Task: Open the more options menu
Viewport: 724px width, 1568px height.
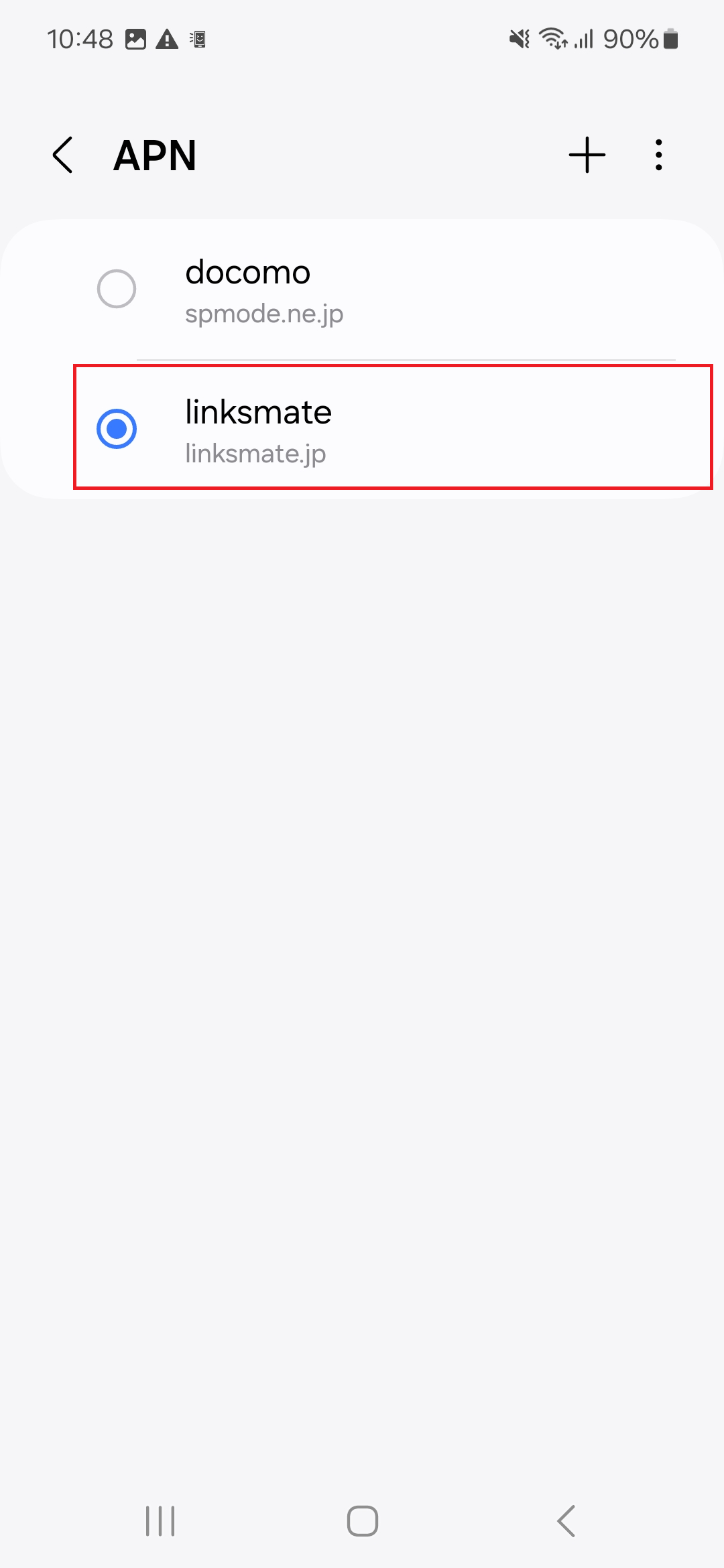Action: tap(659, 155)
